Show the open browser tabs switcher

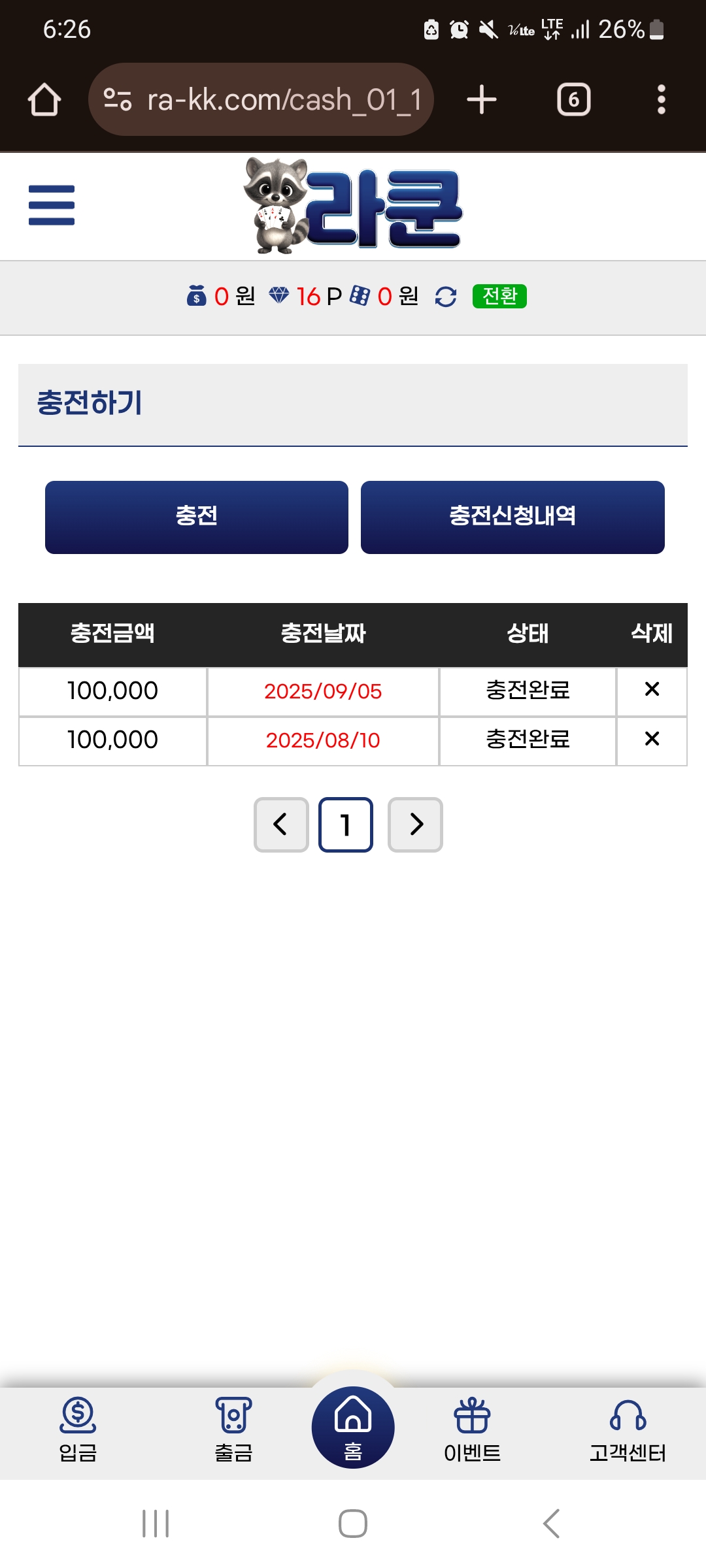tap(573, 100)
